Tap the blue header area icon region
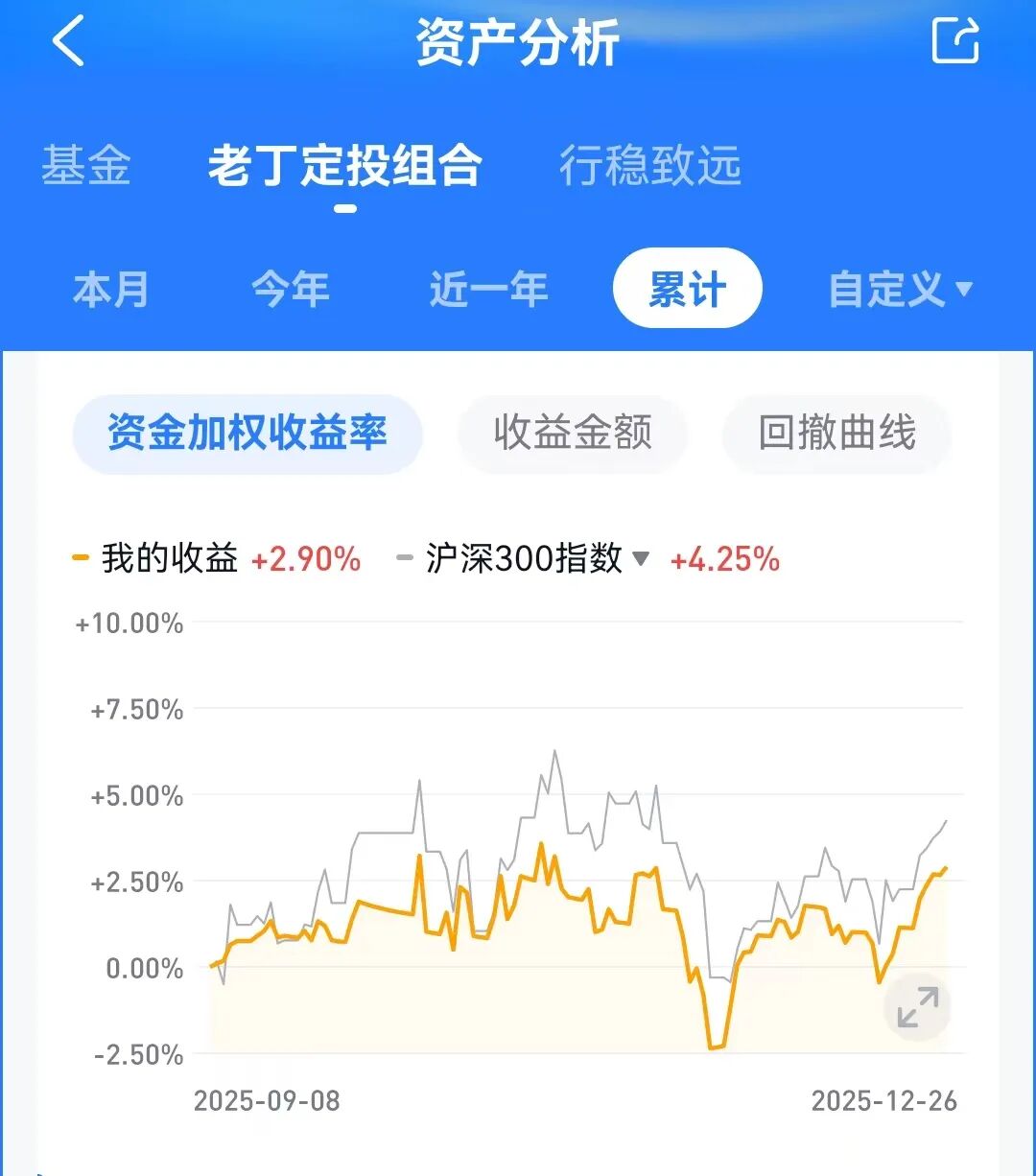Screen dimensions: 1036x1176 pyautogui.click(x=954, y=38)
